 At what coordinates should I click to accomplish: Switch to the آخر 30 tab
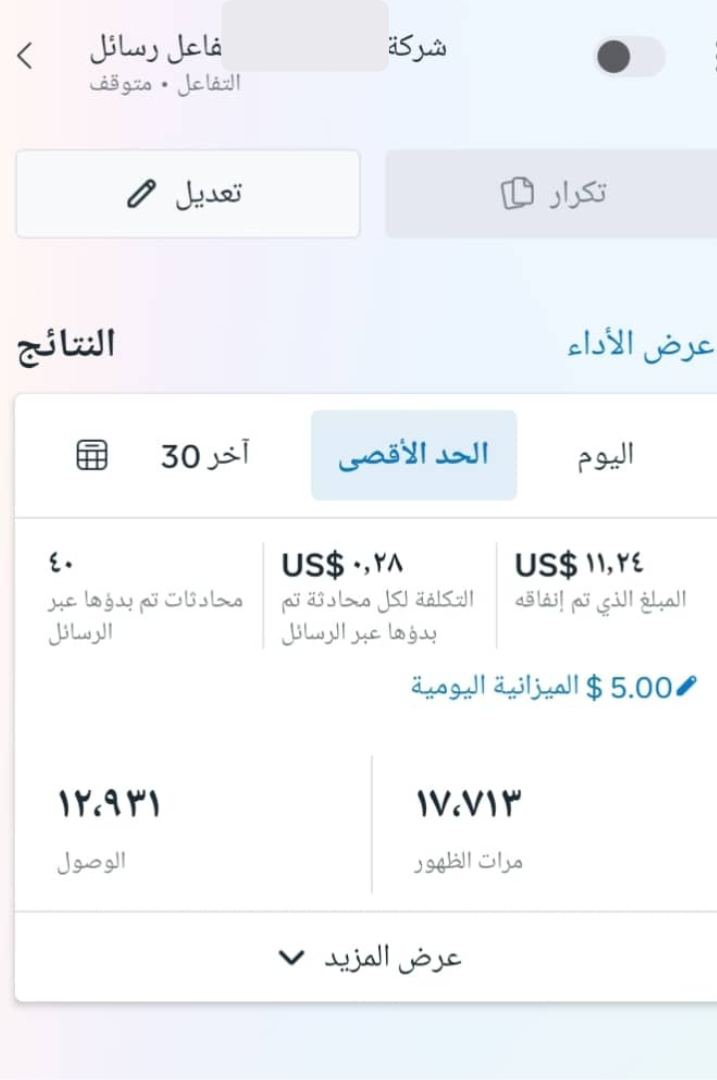tap(205, 456)
